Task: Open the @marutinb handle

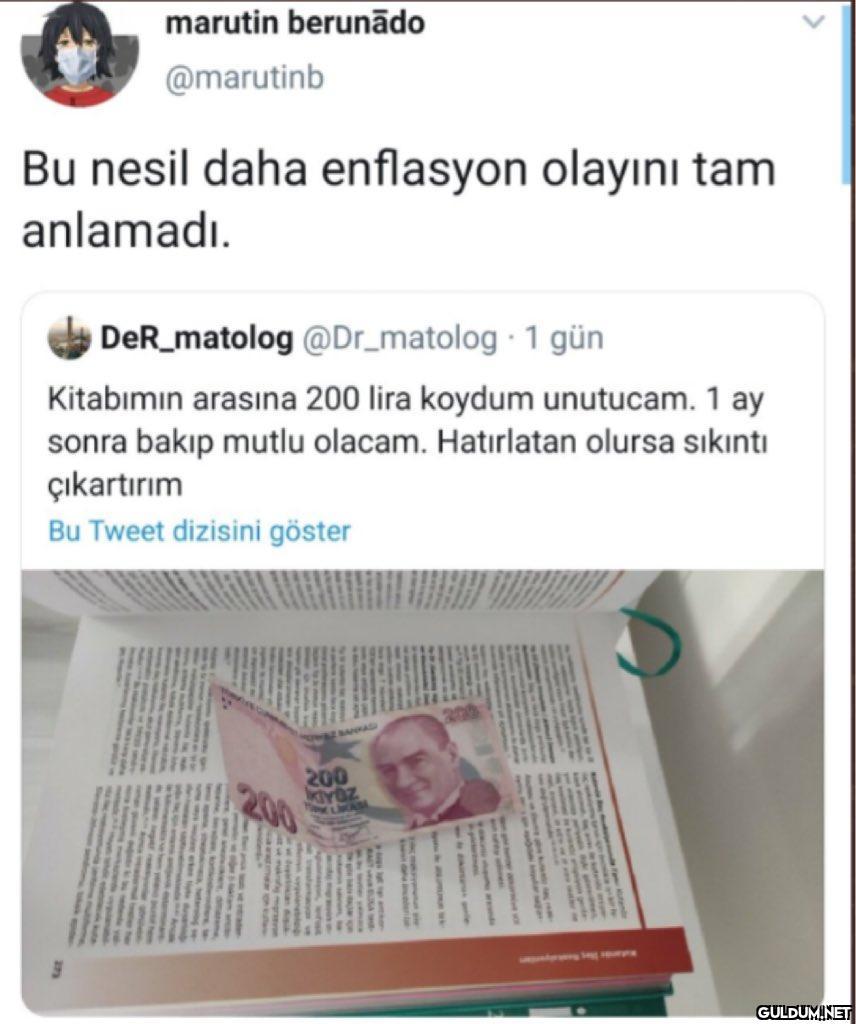Action: pyautogui.click(x=244, y=77)
